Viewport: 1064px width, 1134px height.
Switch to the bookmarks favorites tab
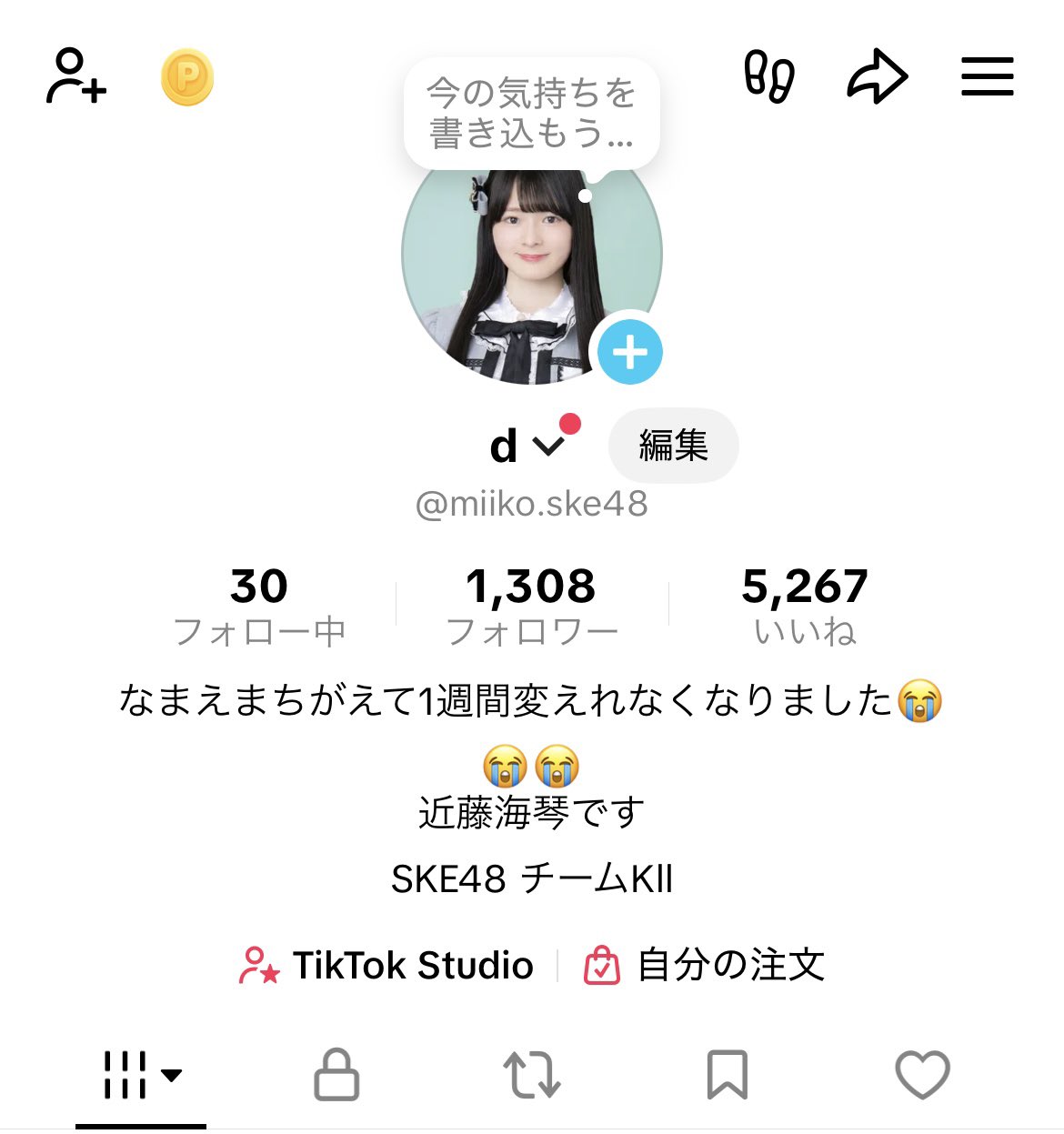tap(728, 1075)
